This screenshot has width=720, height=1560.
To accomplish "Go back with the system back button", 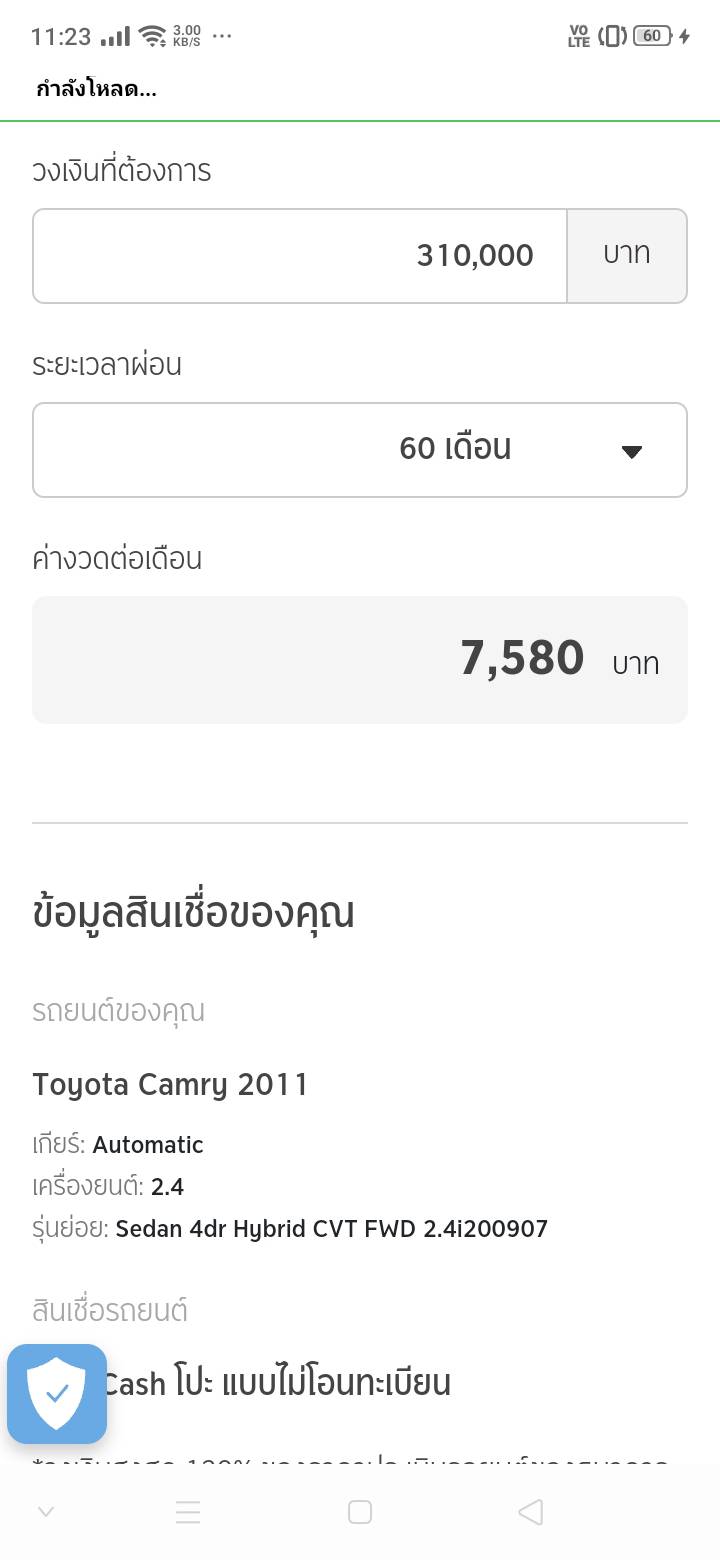I will [531, 1512].
